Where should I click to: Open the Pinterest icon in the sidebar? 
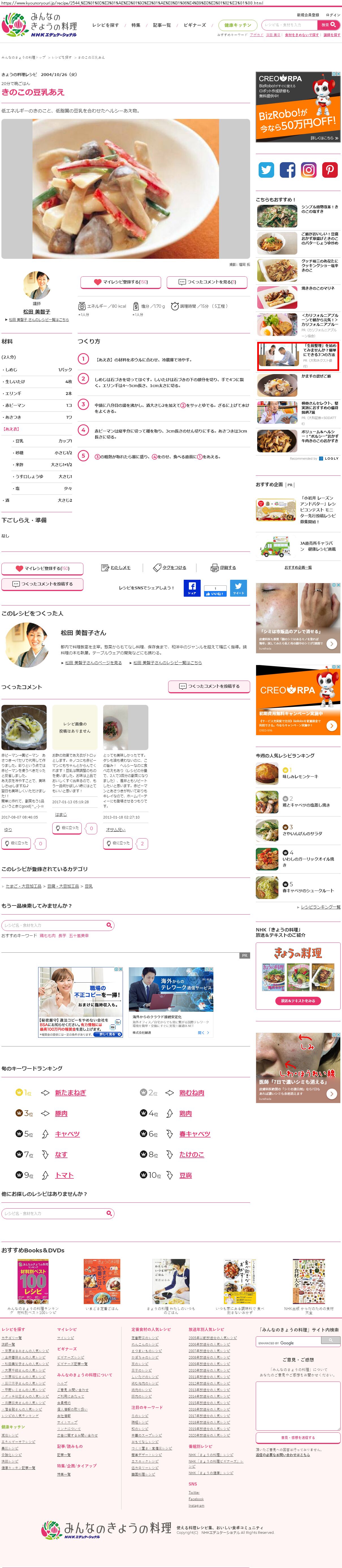[x=329, y=170]
